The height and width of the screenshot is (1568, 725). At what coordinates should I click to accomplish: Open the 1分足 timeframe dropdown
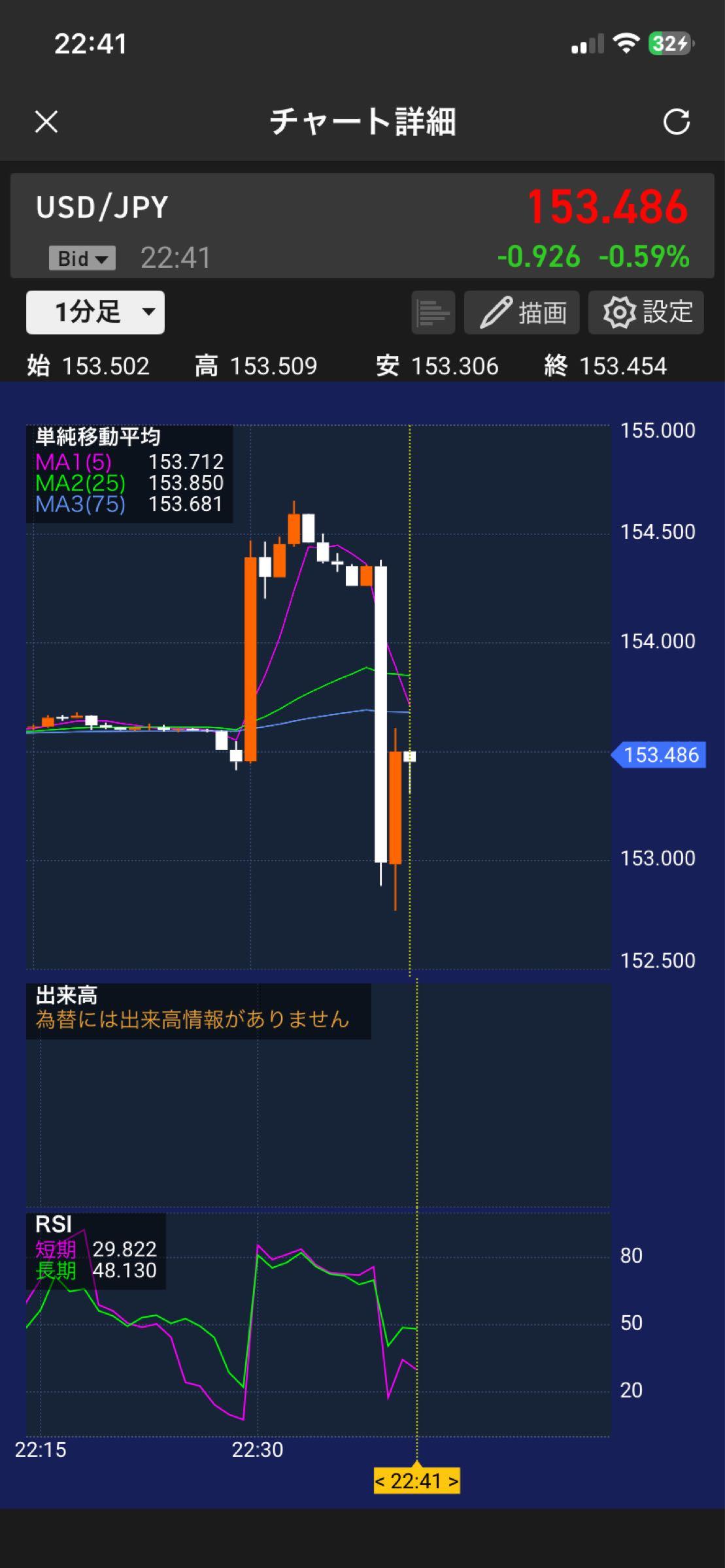coord(93,312)
